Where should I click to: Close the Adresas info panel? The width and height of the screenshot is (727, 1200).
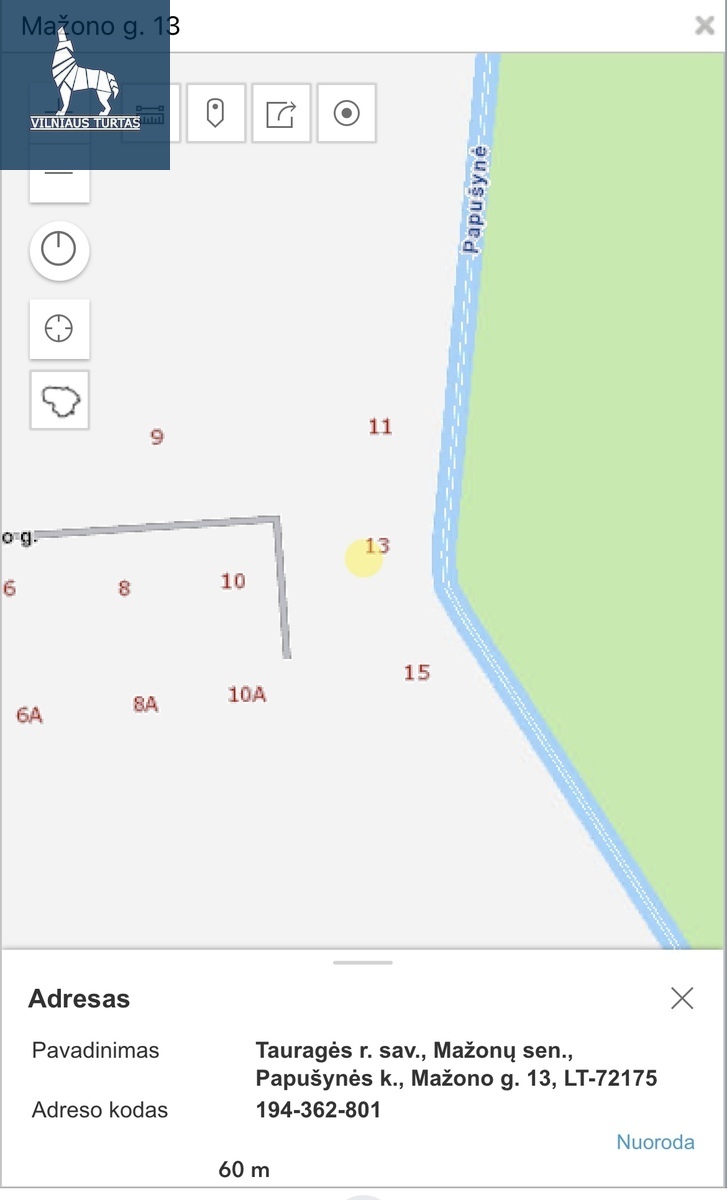682,997
